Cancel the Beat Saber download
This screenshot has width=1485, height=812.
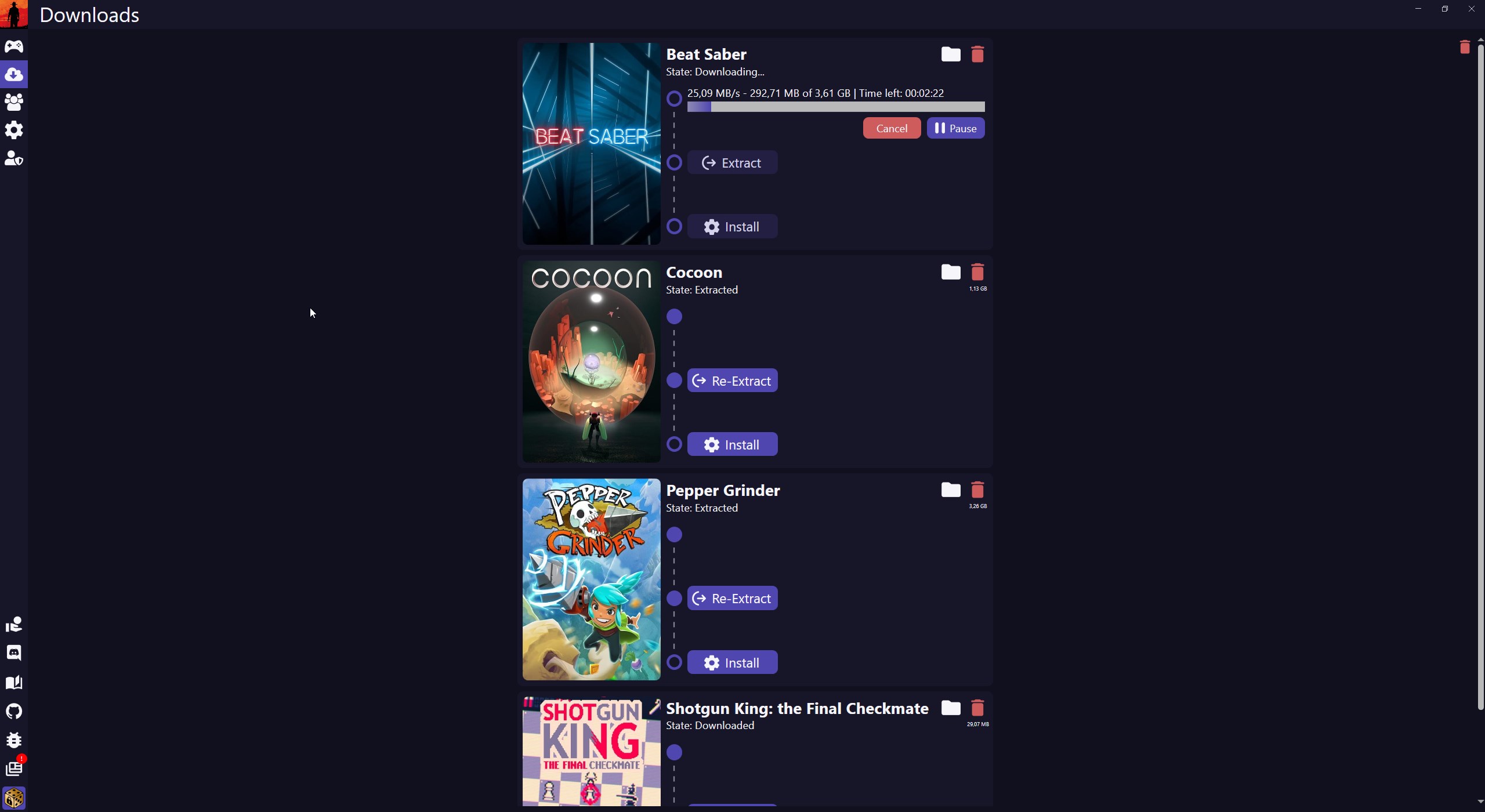892,128
